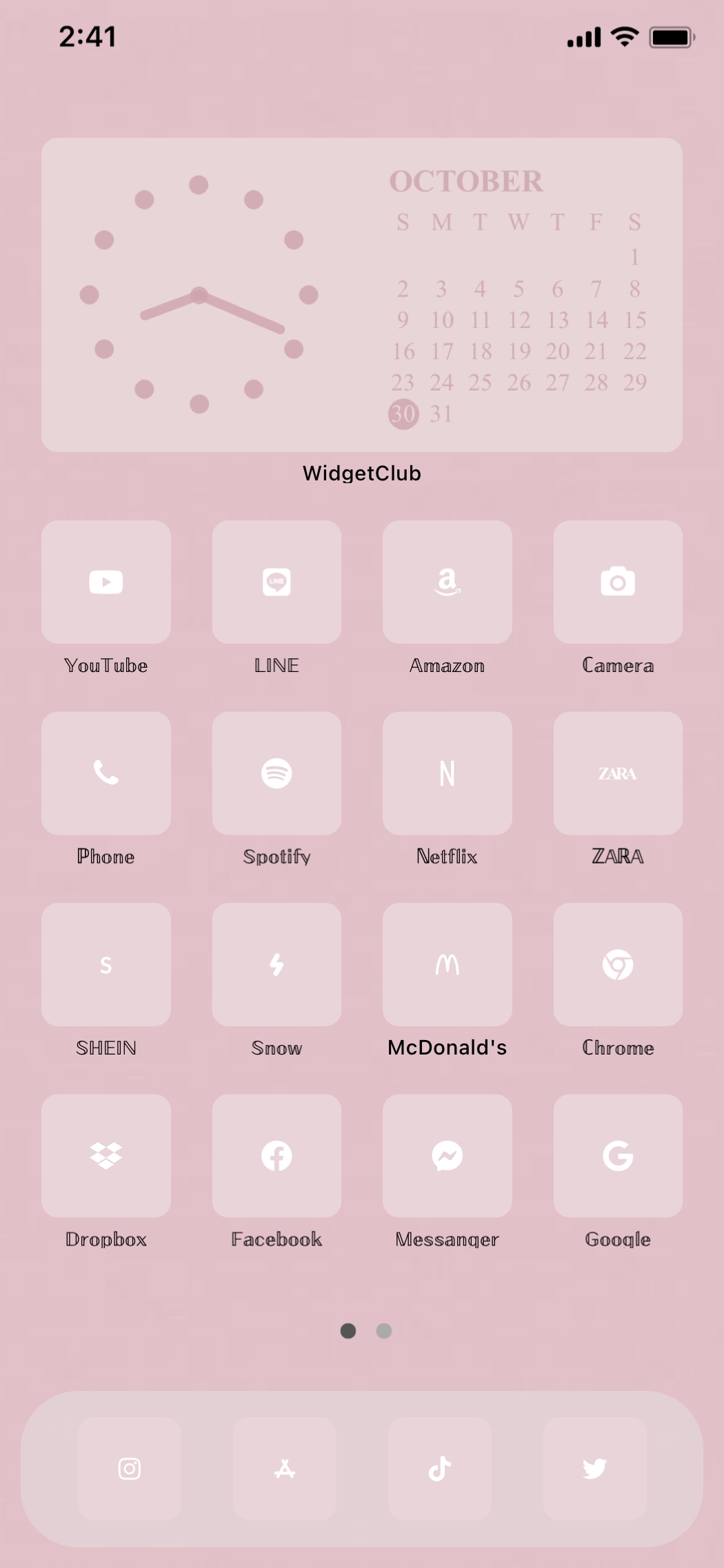Screen dimensions: 724x1568
Task: Launch Twitter from the dock
Action: [594, 1469]
